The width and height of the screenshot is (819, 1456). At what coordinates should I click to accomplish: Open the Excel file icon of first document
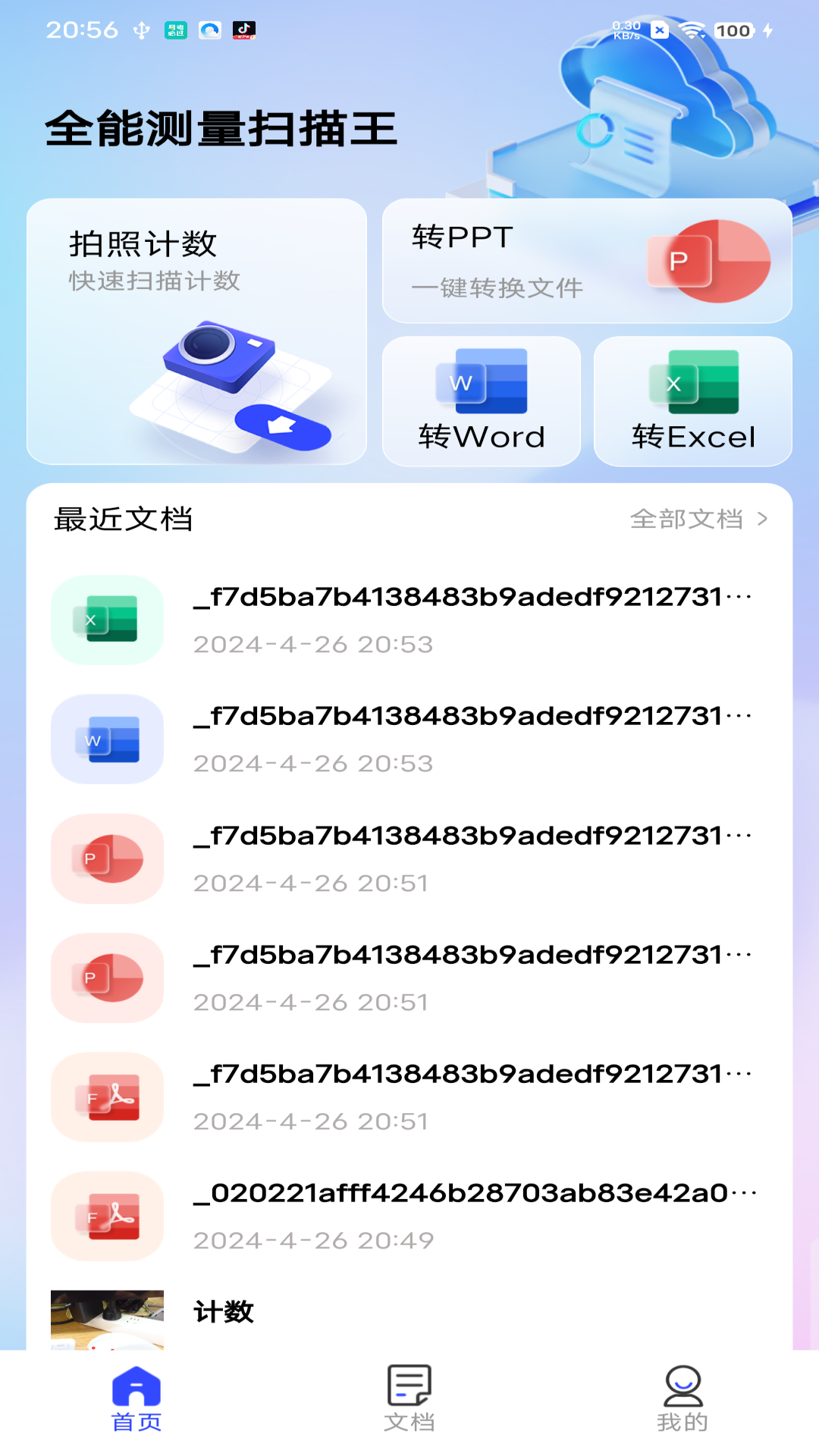point(107,620)
